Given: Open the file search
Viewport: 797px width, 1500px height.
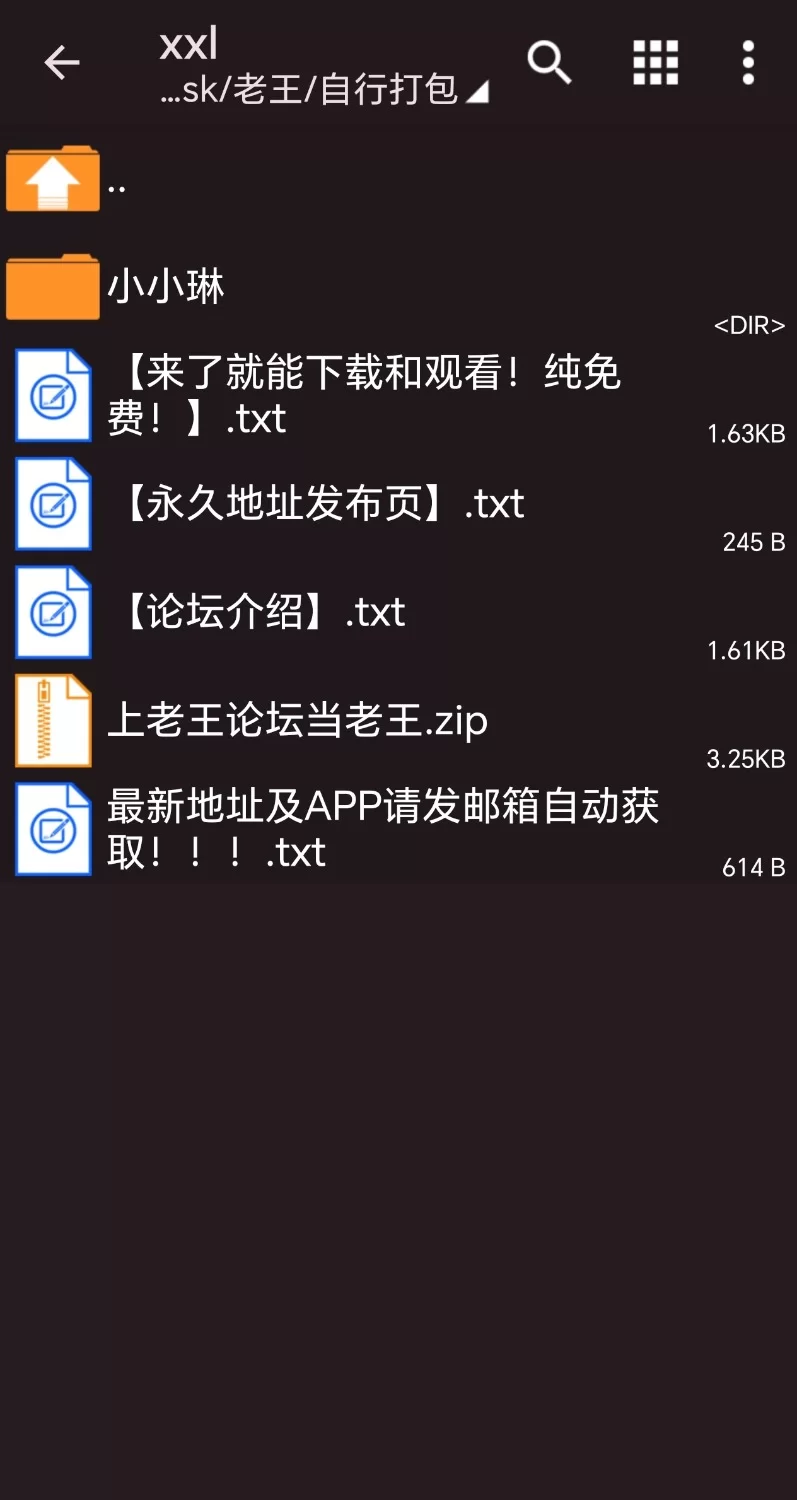Looking at the screenshot, I should 549,63.
